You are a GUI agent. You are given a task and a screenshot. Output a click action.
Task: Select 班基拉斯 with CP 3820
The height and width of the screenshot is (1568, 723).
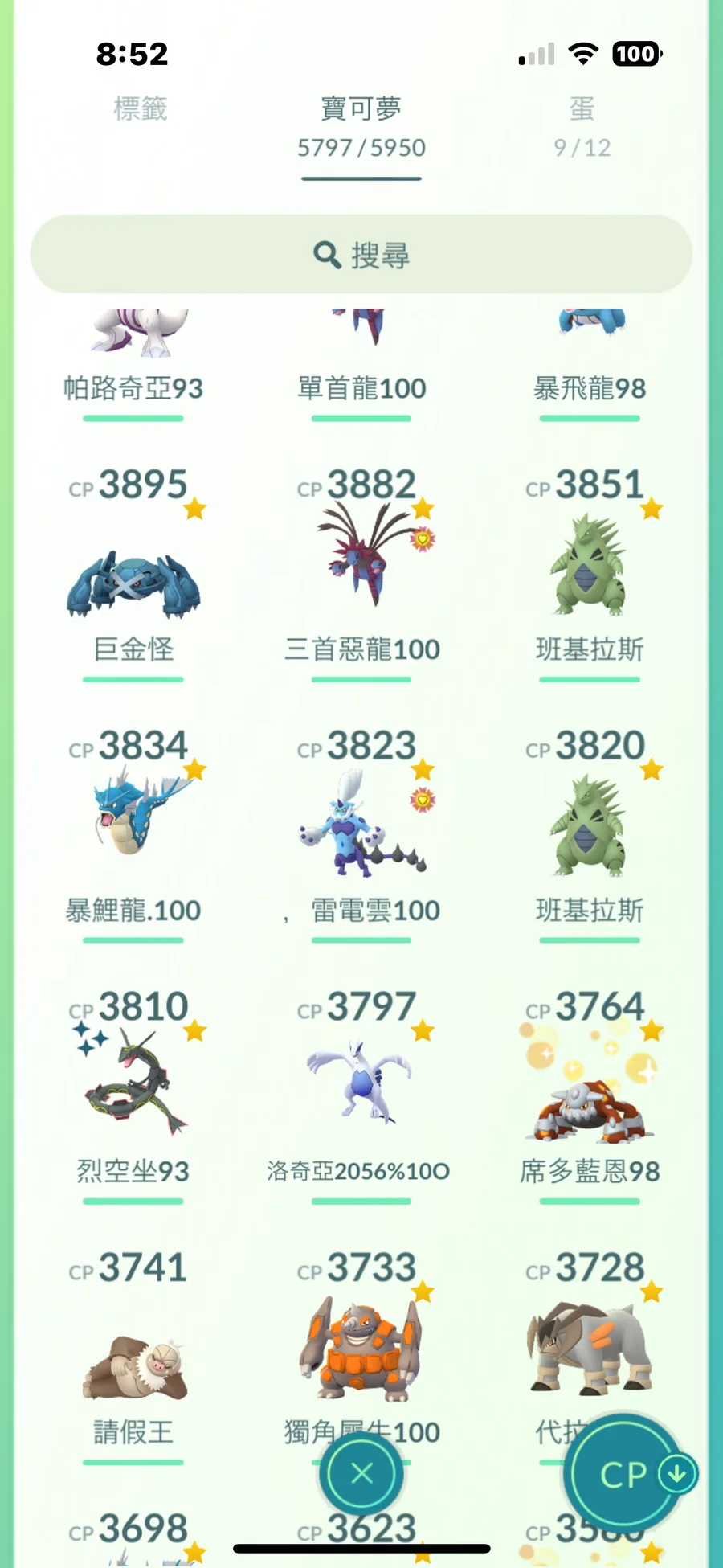[x=589, y=828]
